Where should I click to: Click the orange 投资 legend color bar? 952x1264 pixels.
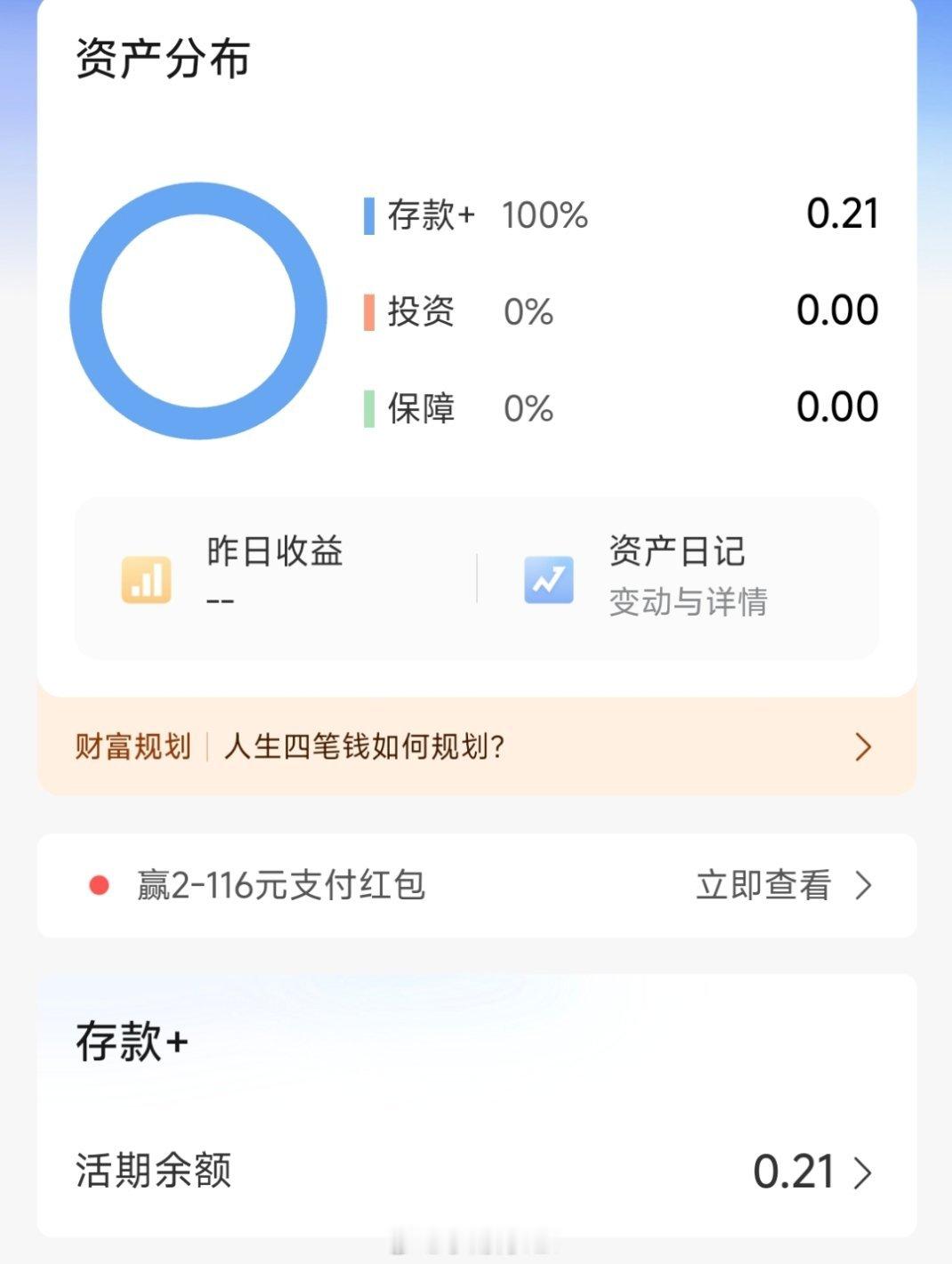[x=367, y=310]
